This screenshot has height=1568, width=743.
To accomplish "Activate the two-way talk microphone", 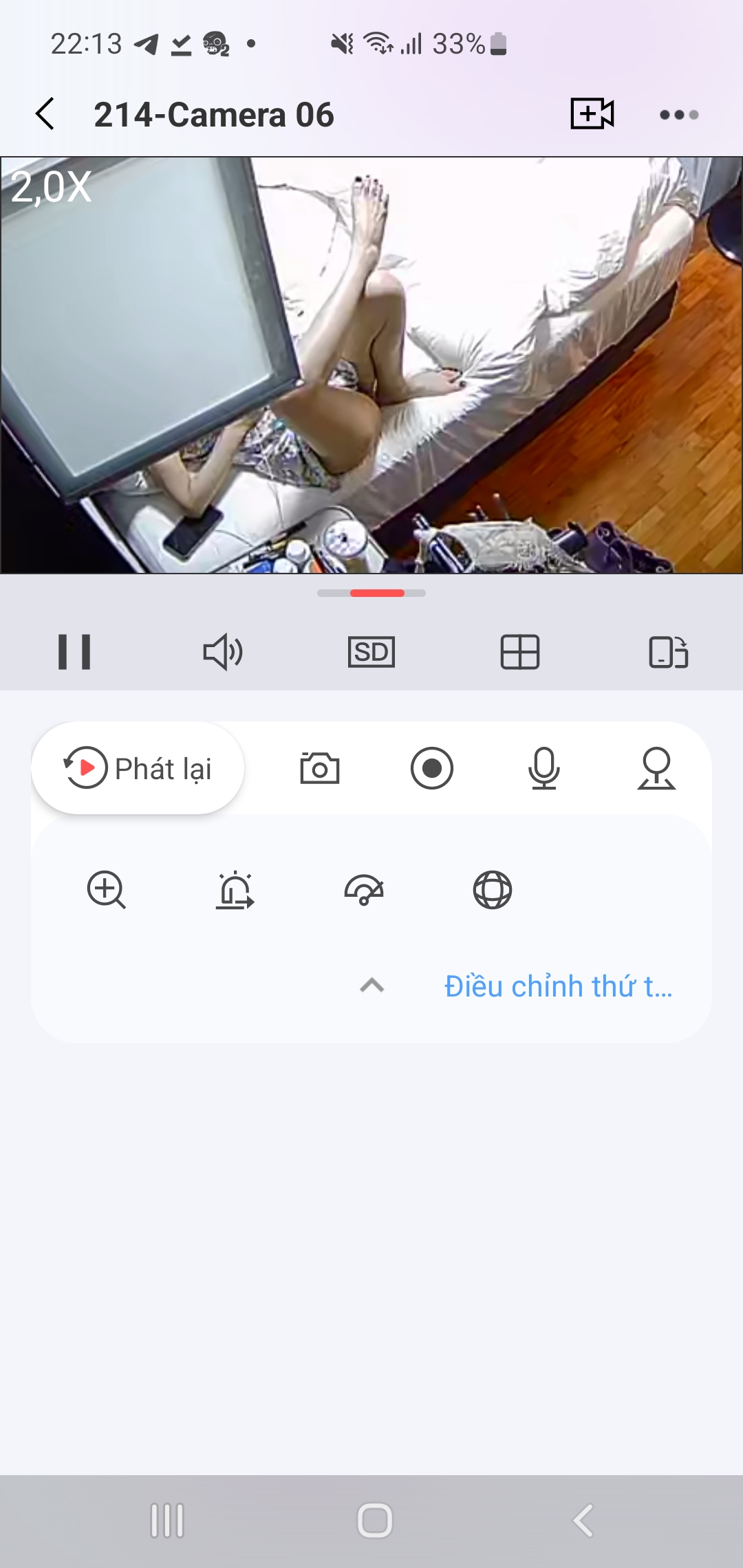I will (543, 769).
